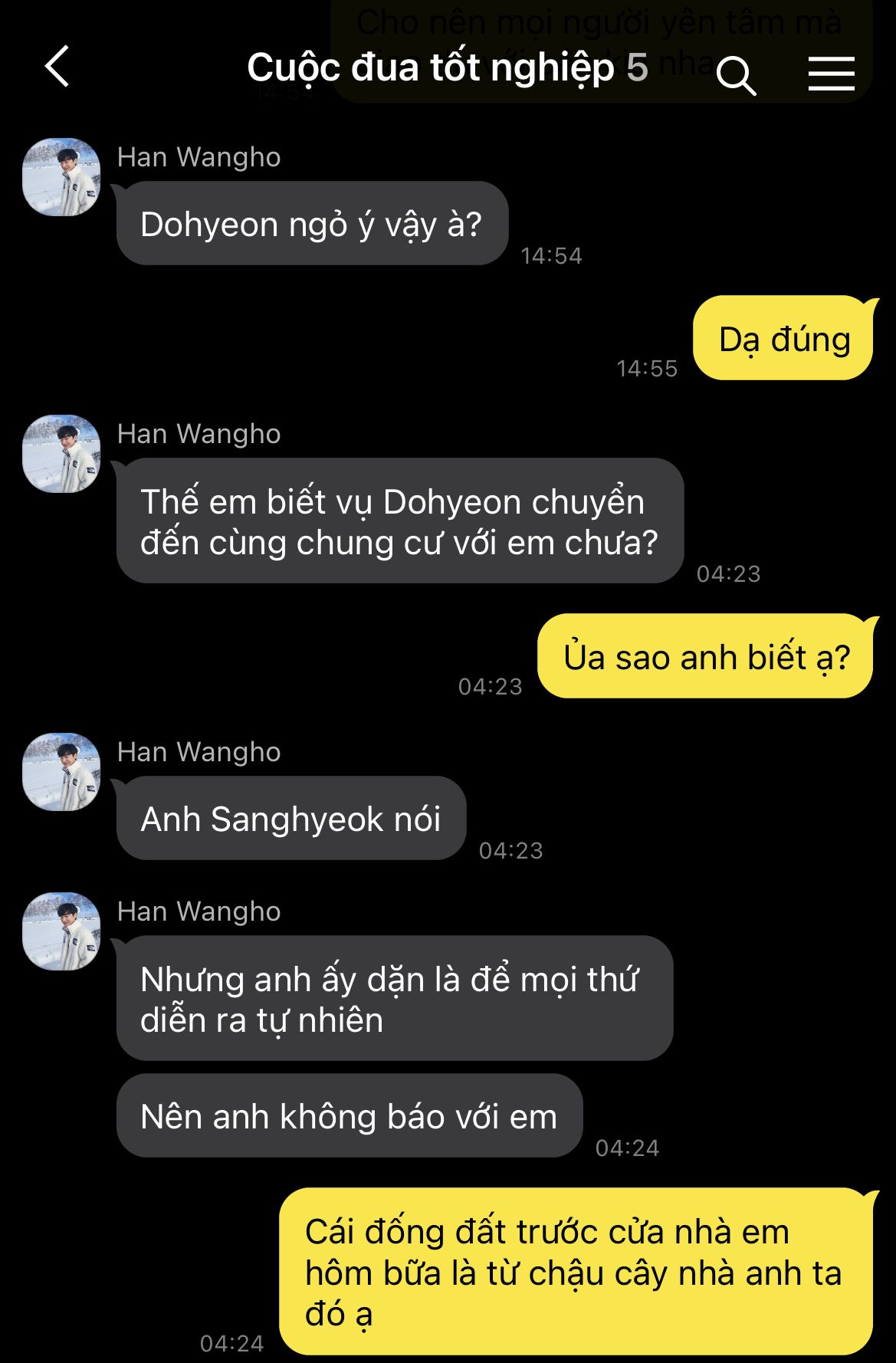
Task: Open the chat hamburger menu
Action: tap(831, 74)
